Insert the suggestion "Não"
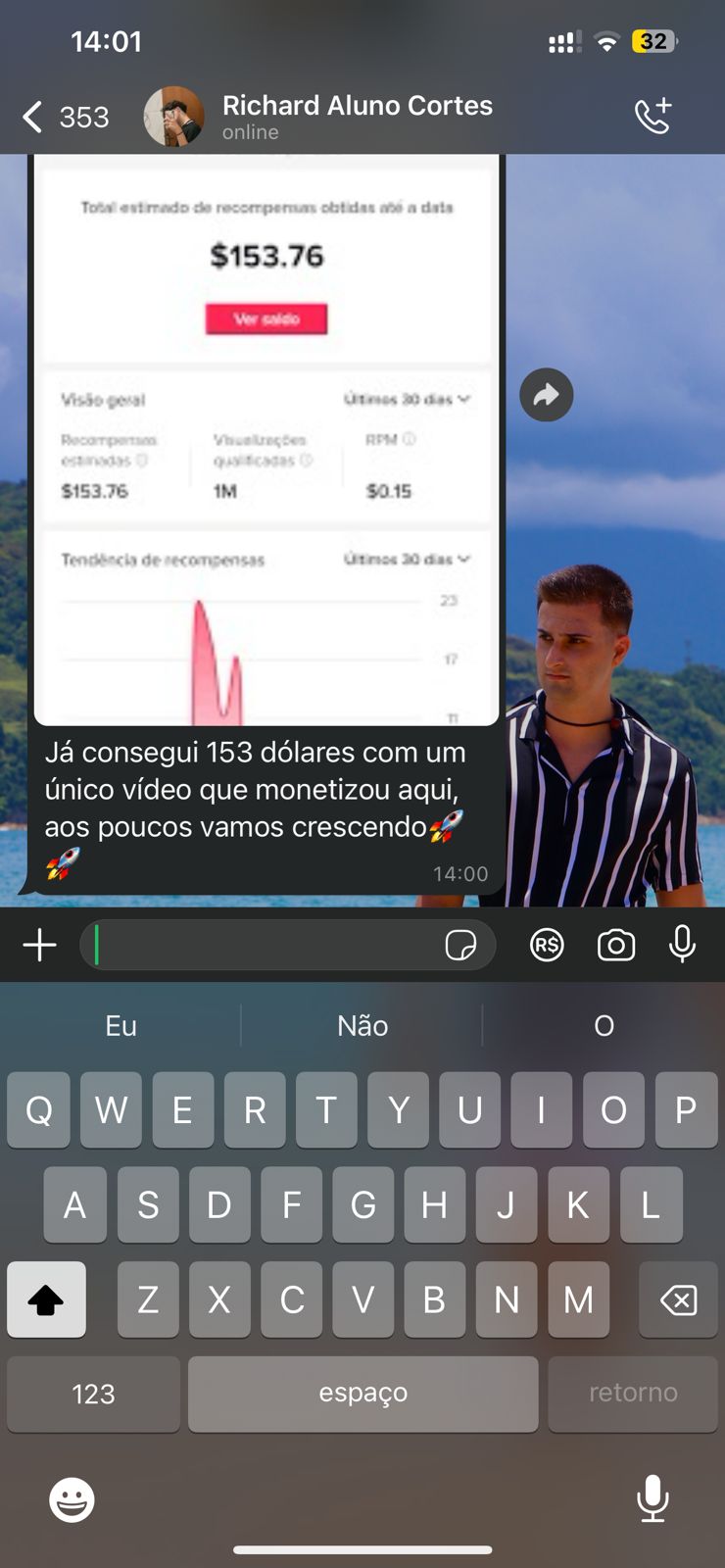The height and width of the screenshot is (1568, 725). click(x=362, y=1026)
